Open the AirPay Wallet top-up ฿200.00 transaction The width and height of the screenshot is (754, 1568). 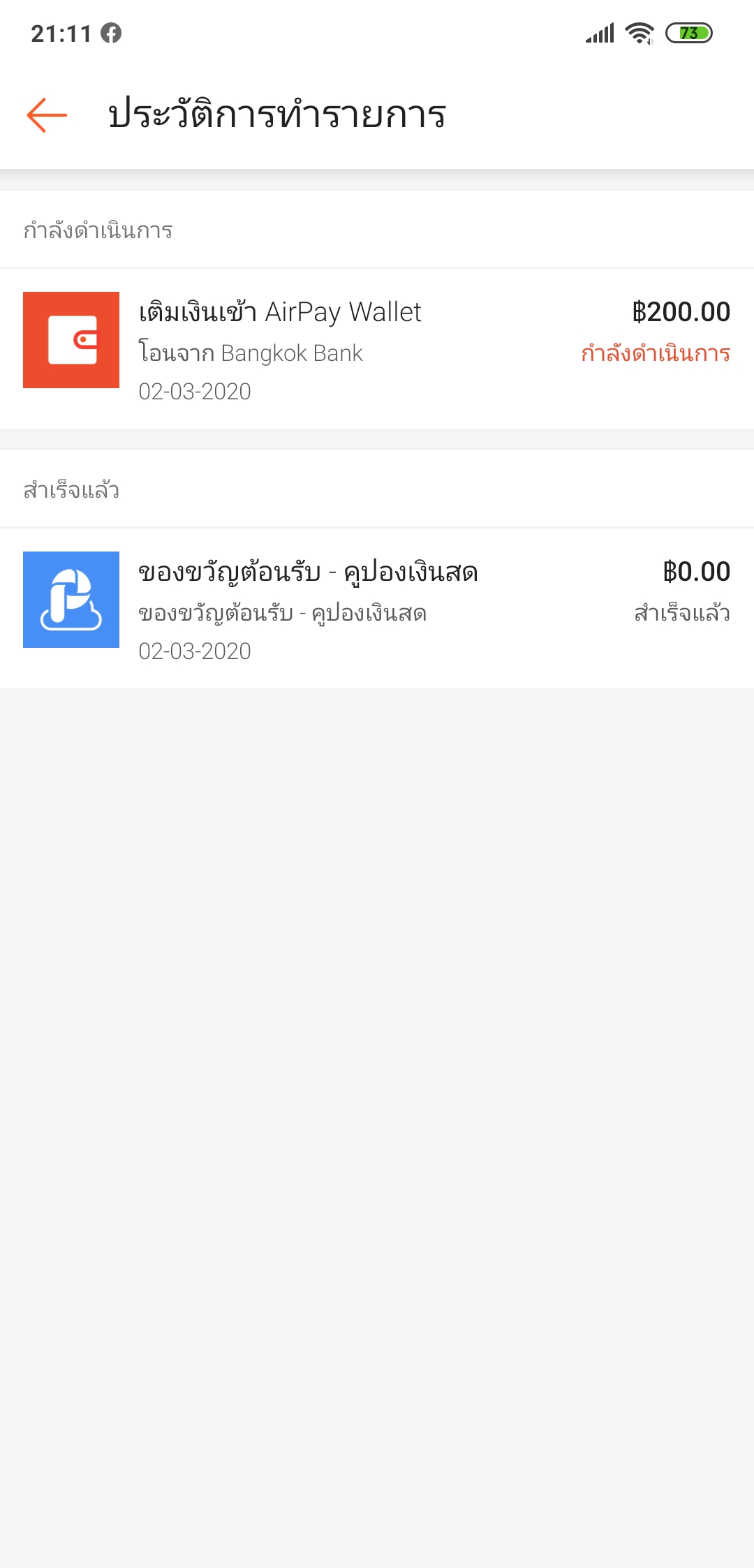pyautogui.click(x=377, y=348)
